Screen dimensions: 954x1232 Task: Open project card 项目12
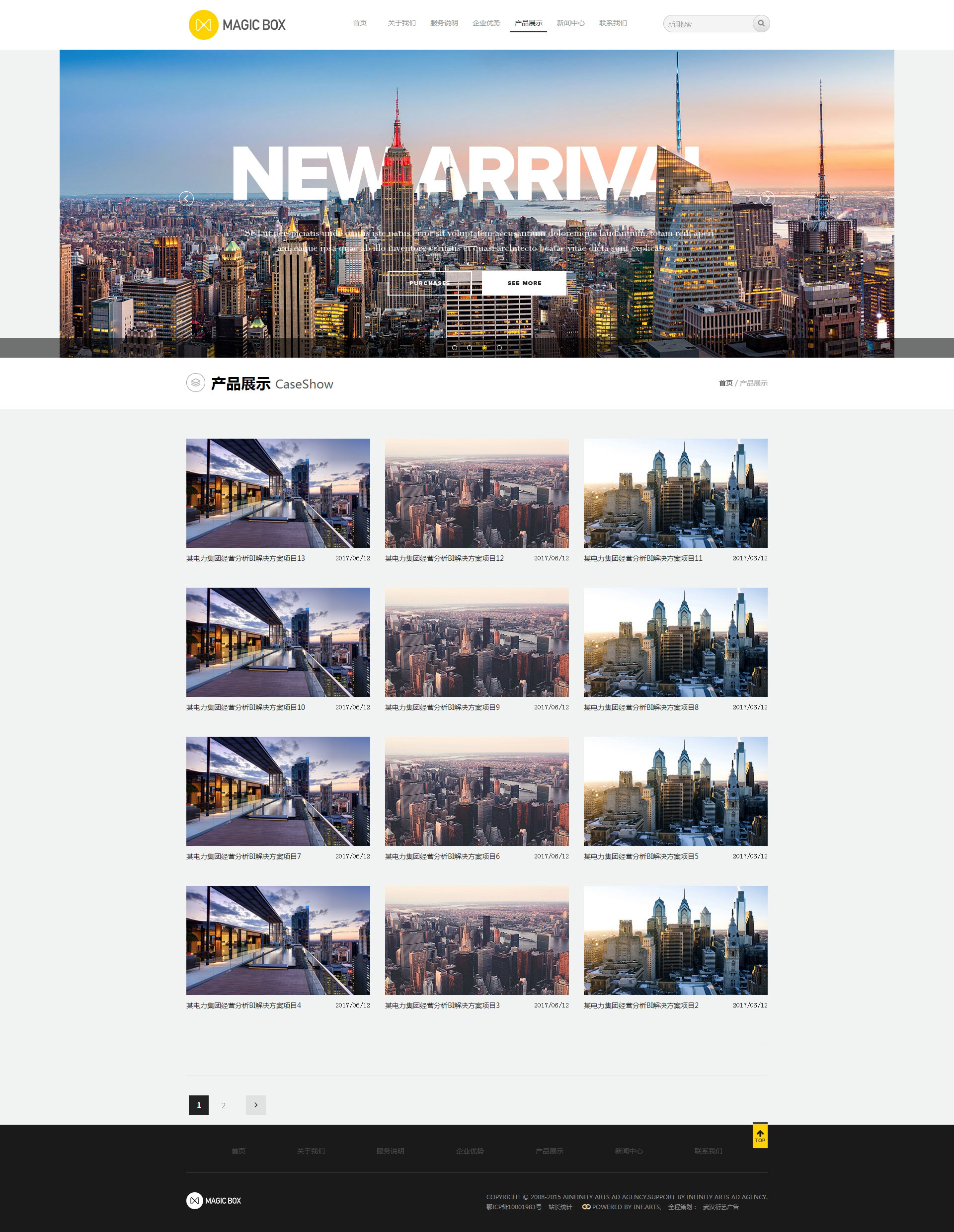[476, 493]
